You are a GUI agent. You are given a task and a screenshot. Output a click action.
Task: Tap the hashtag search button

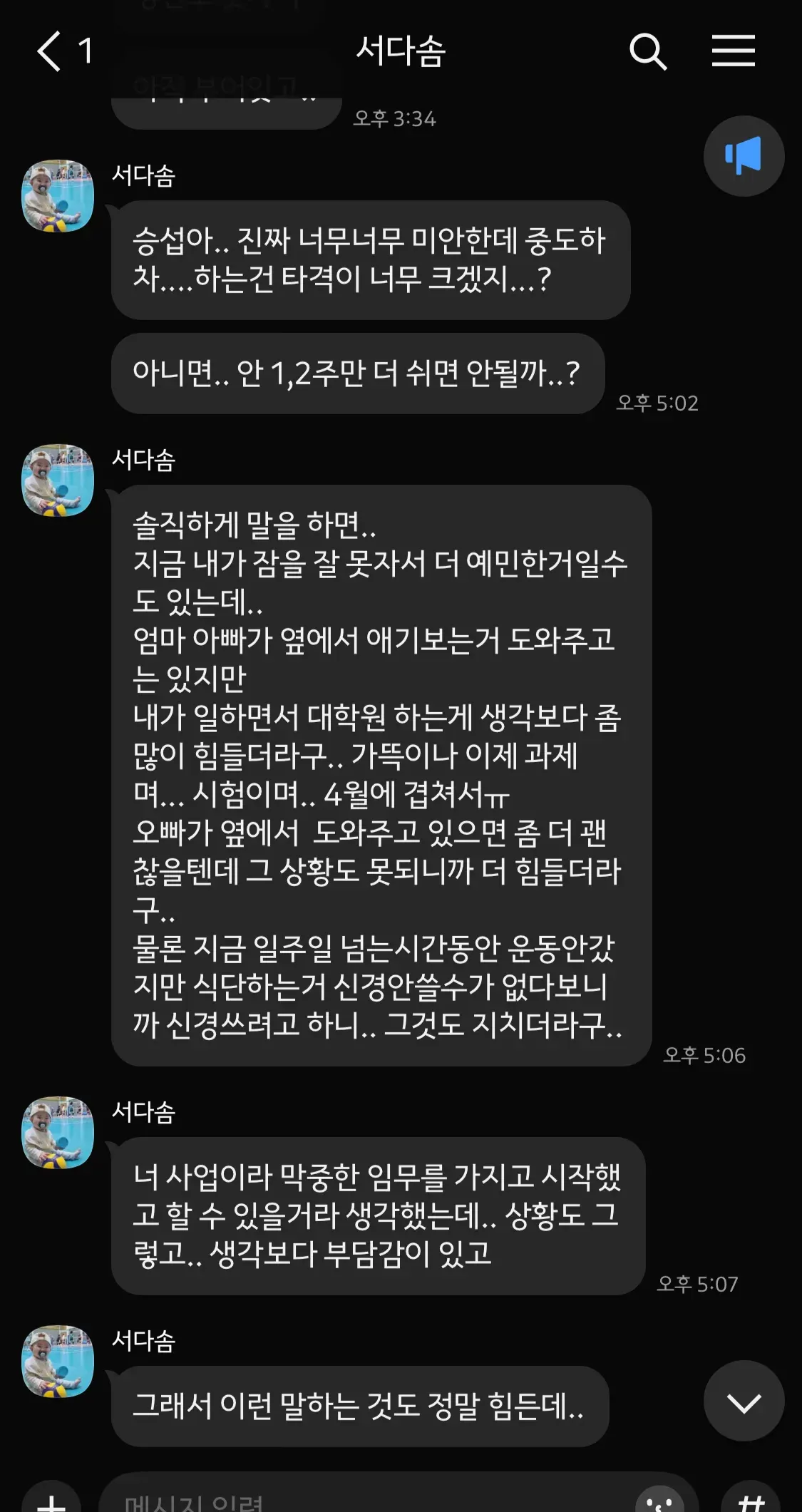coord(750,1500)
